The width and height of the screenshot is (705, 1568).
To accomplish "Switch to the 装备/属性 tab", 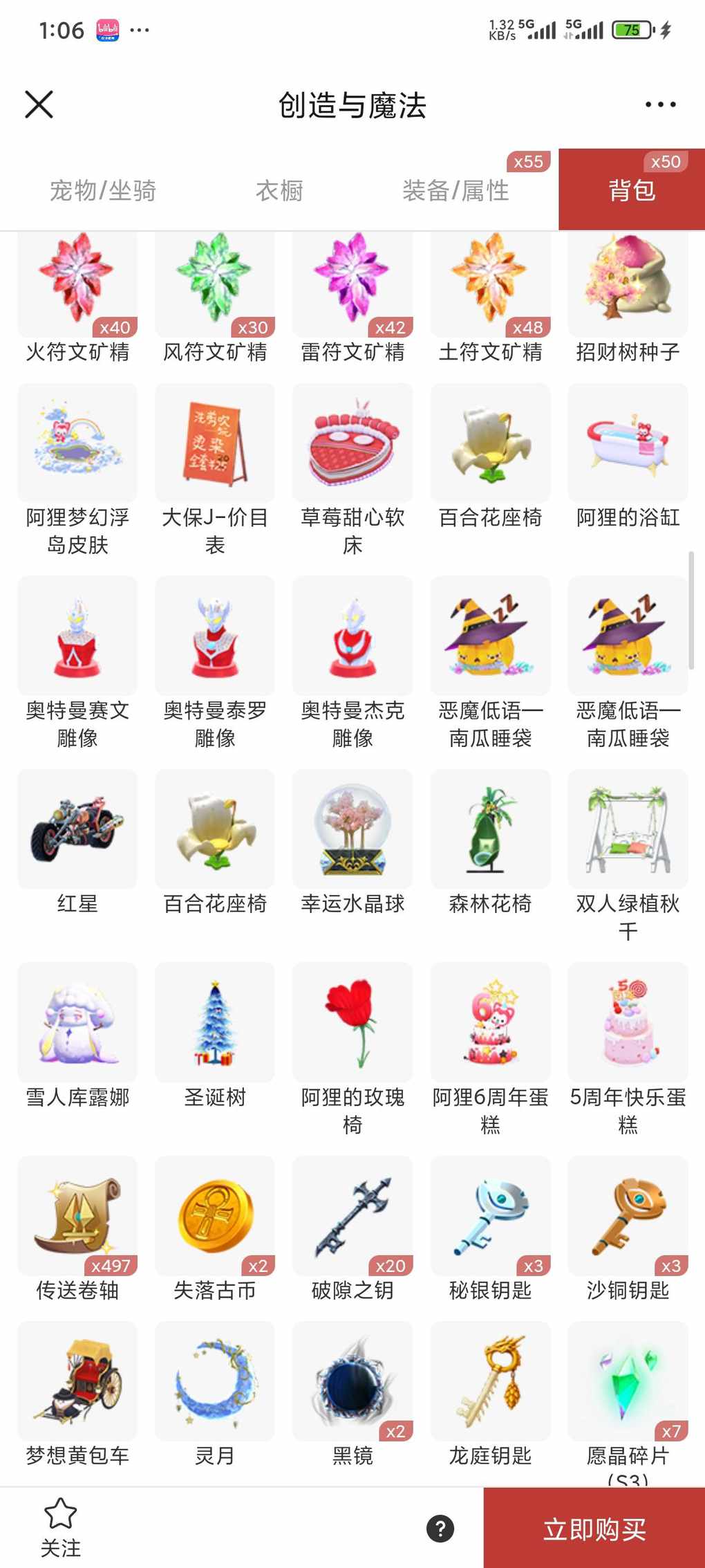I will (455, 190).
